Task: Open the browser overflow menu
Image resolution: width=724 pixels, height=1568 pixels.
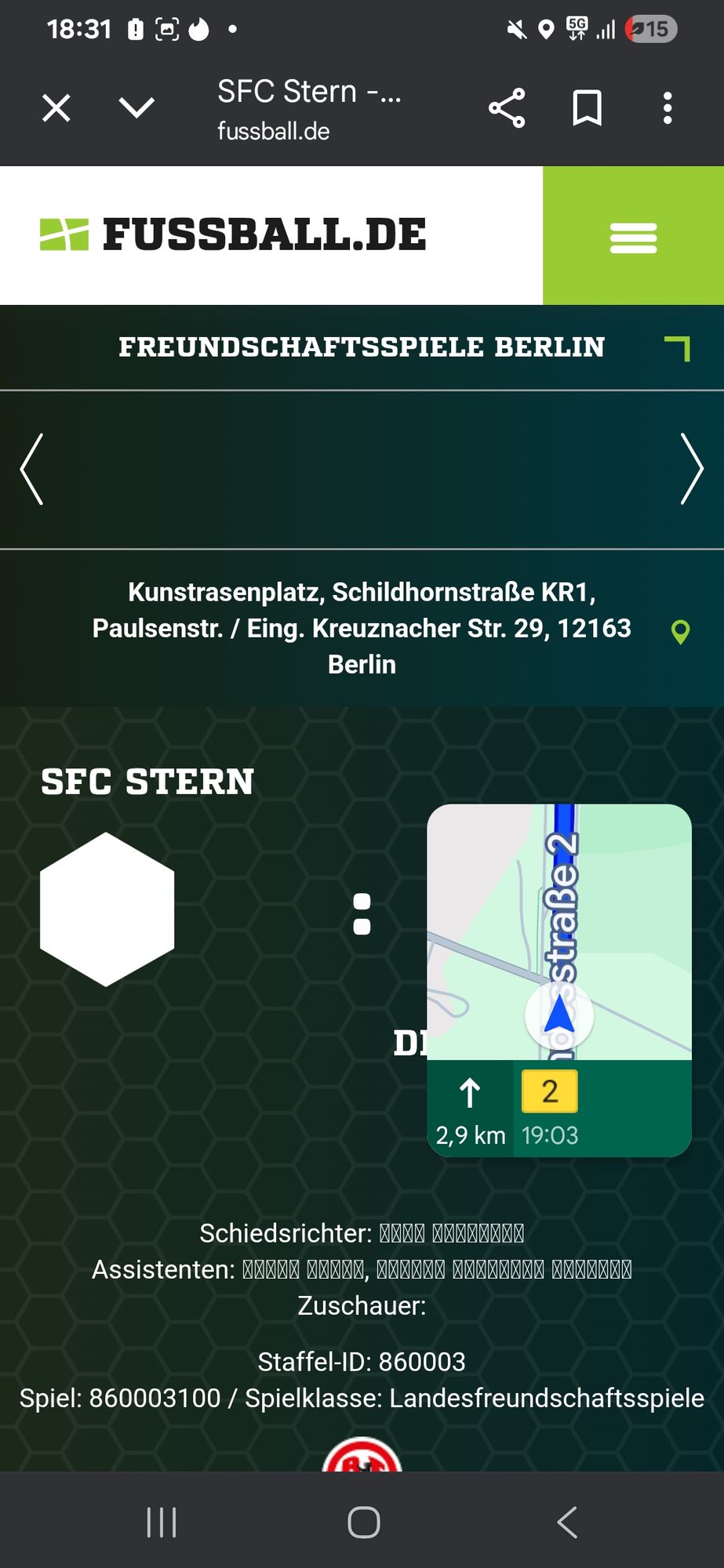Action: [x=668, y=108]
